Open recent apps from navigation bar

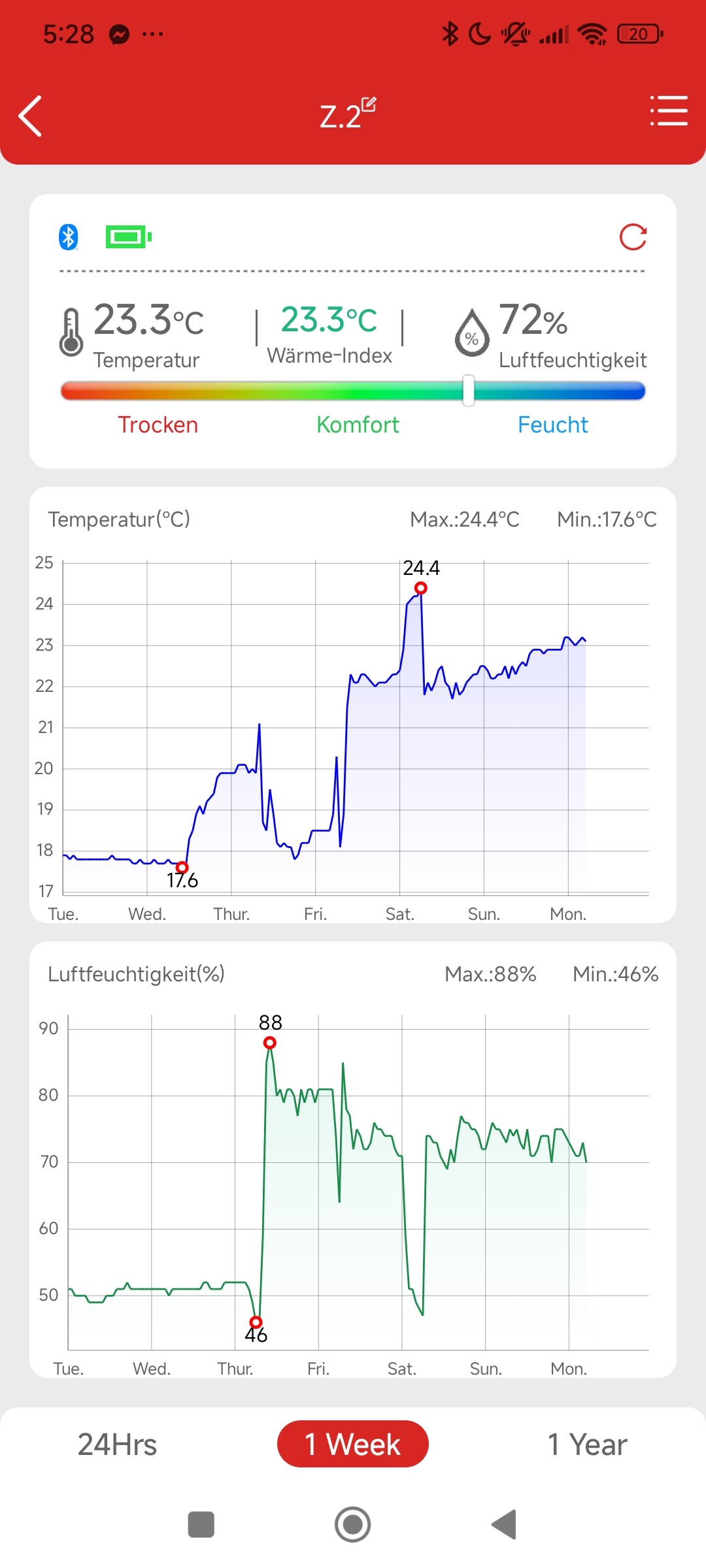point(201,1525)
